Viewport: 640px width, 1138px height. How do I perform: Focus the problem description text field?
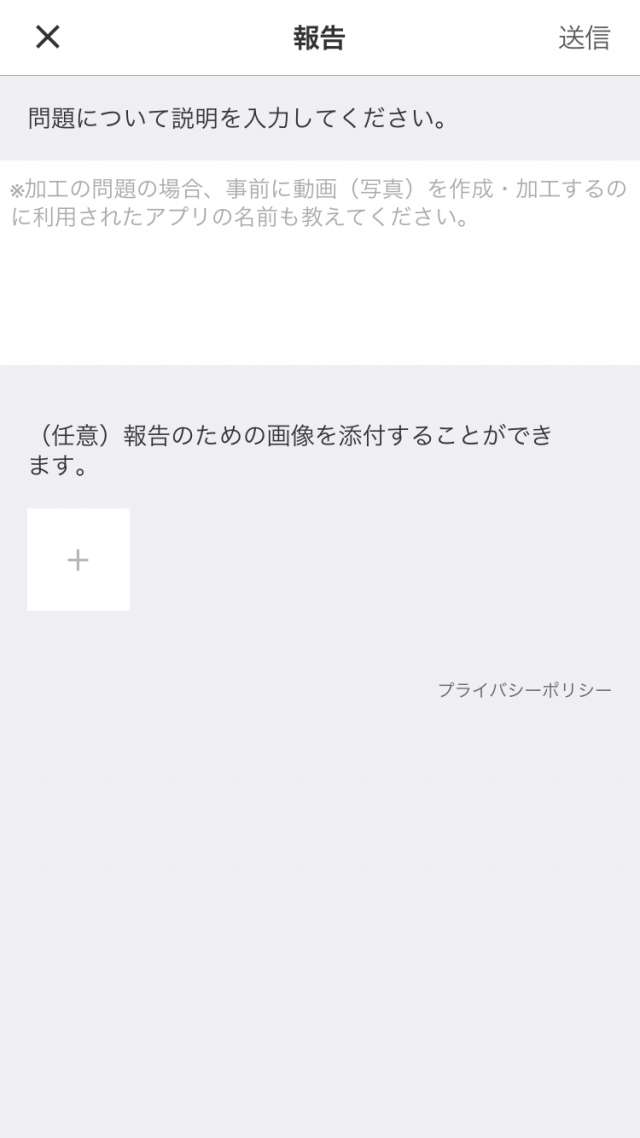[x=320, y=263]
